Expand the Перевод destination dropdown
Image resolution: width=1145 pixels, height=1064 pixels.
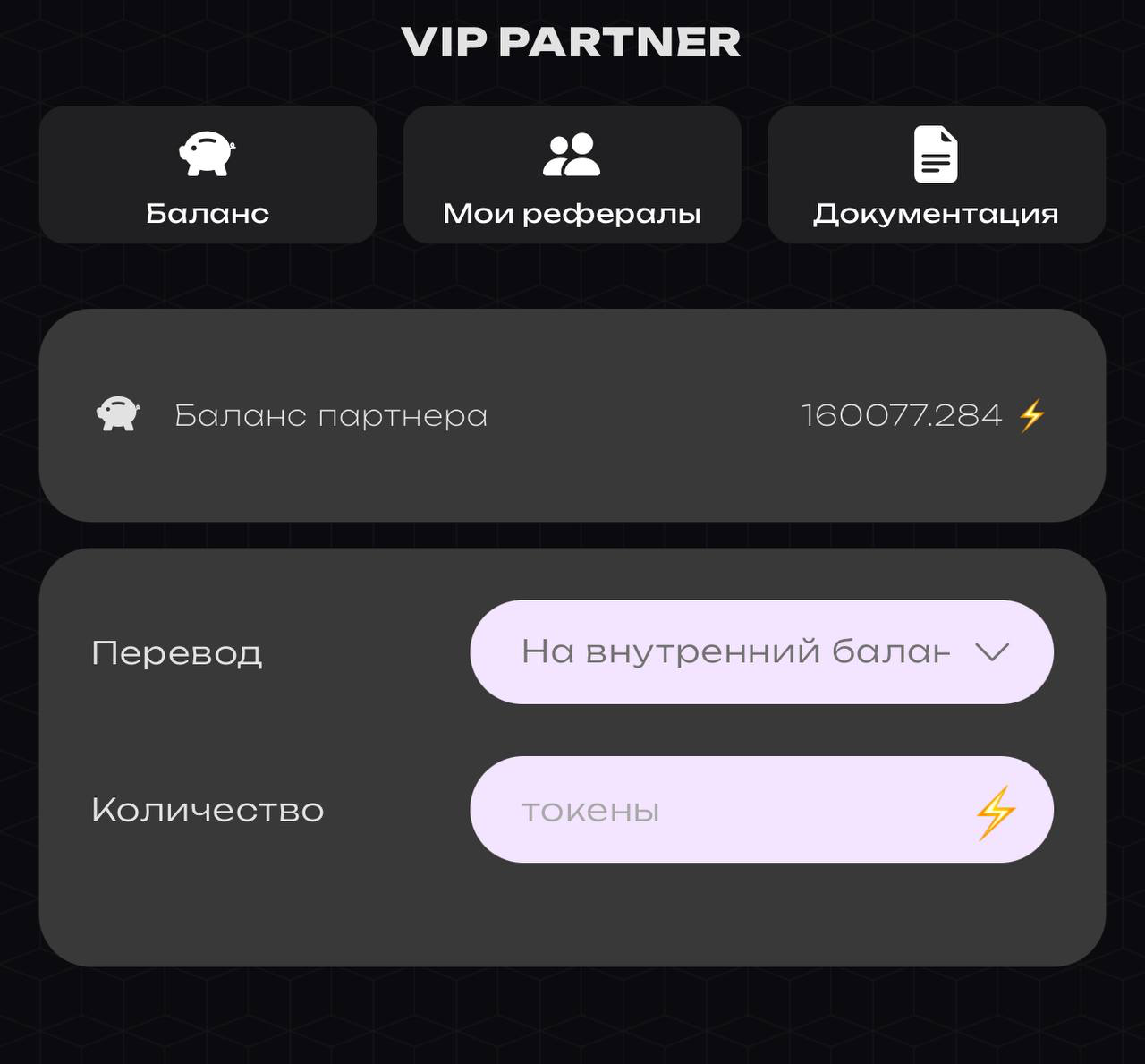point(761,652)
